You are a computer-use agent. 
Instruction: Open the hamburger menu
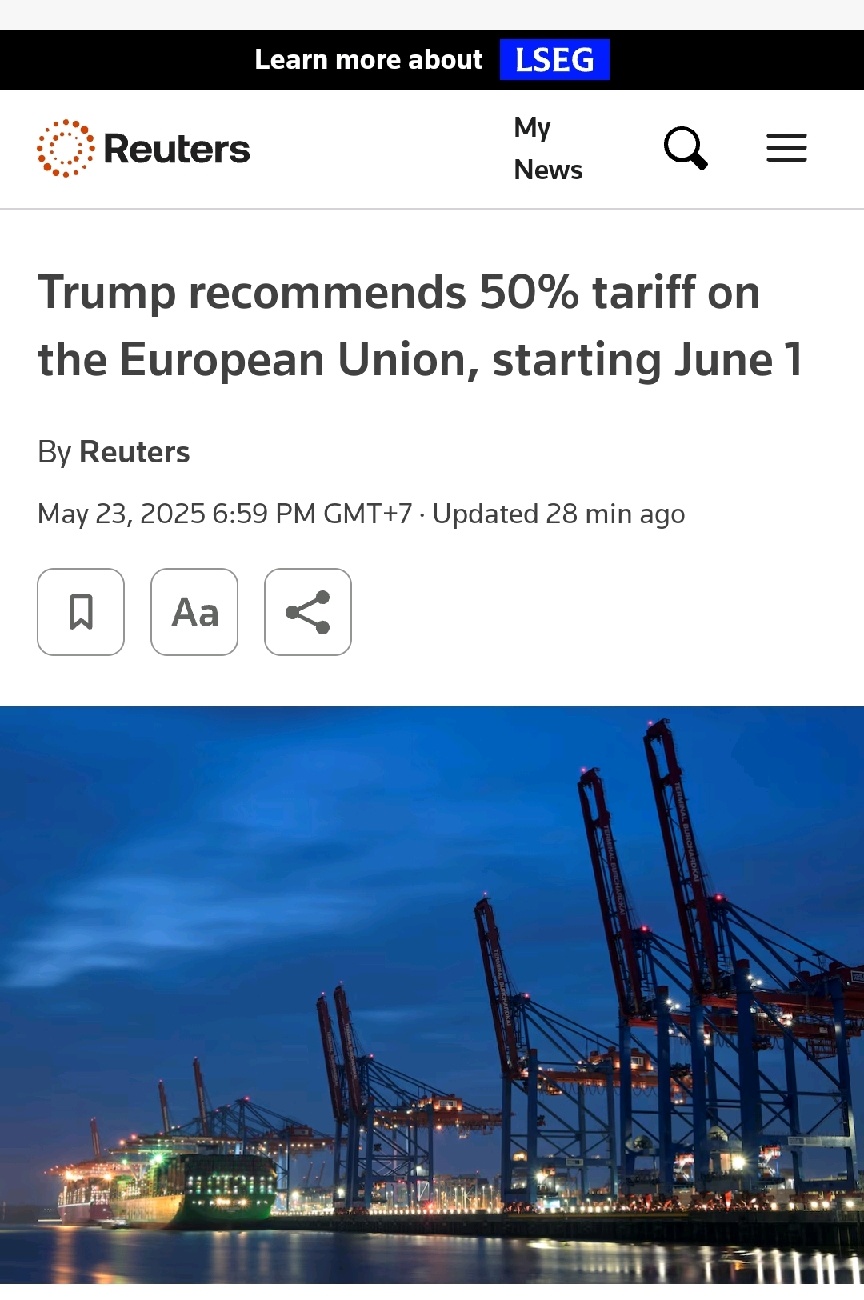[x=786, y=149]
